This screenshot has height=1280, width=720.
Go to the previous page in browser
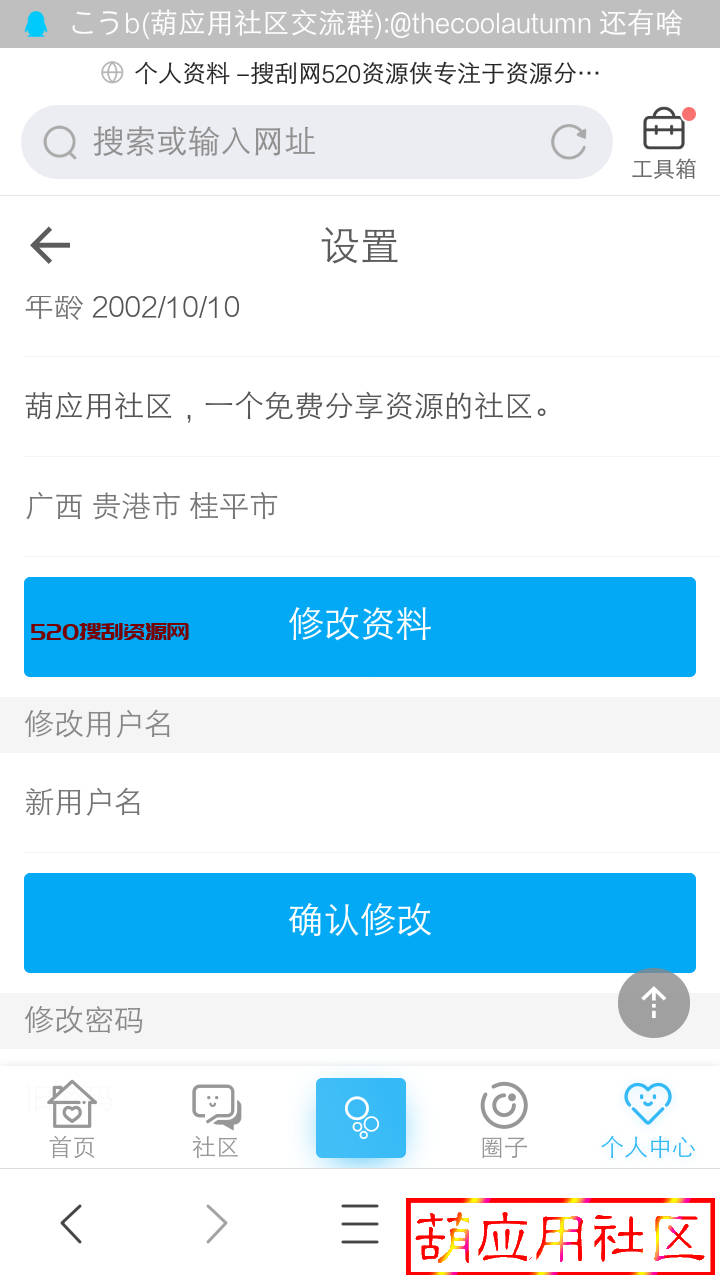pyautogui.click(x=71, y=1223)
